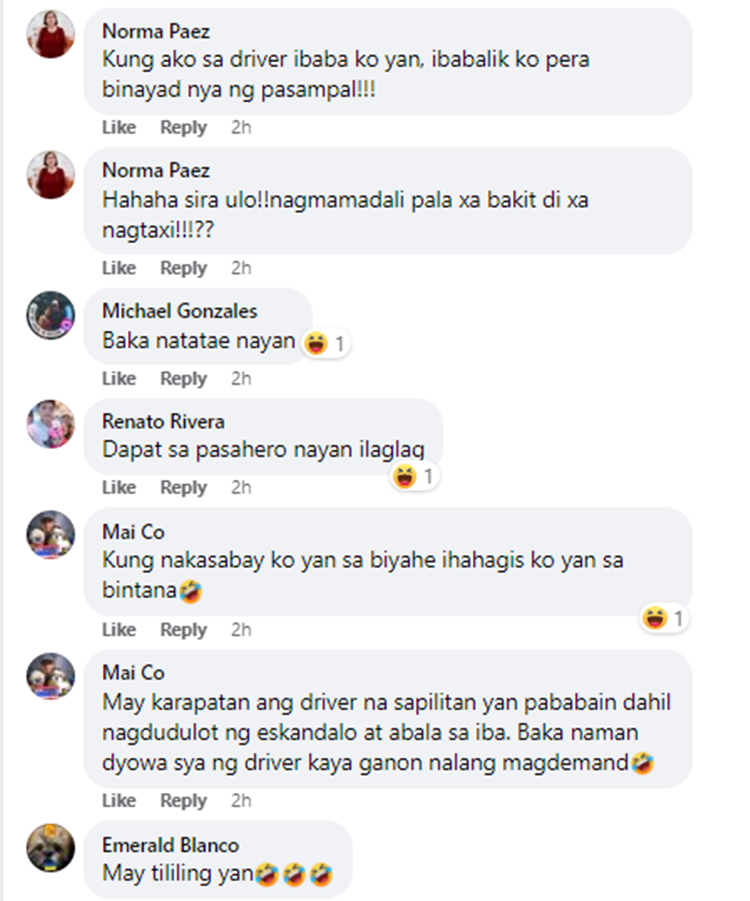Image resolution: width=750 pixels, height=901 pixels.
Task: Open Emerald Blanco's profile name link
Action: click(170, 845)
